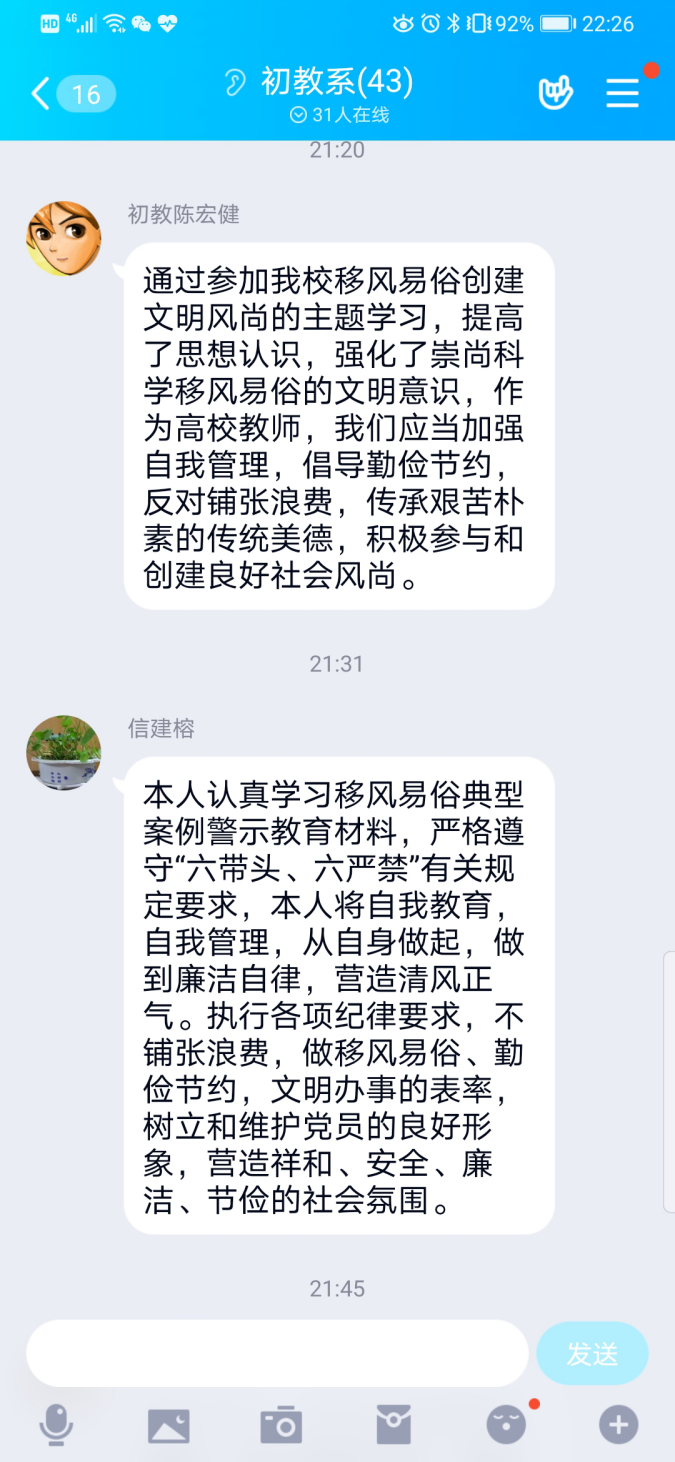The image size is (675, 1462).
Task: View members currently online
Action: click(x=340, y=115)
